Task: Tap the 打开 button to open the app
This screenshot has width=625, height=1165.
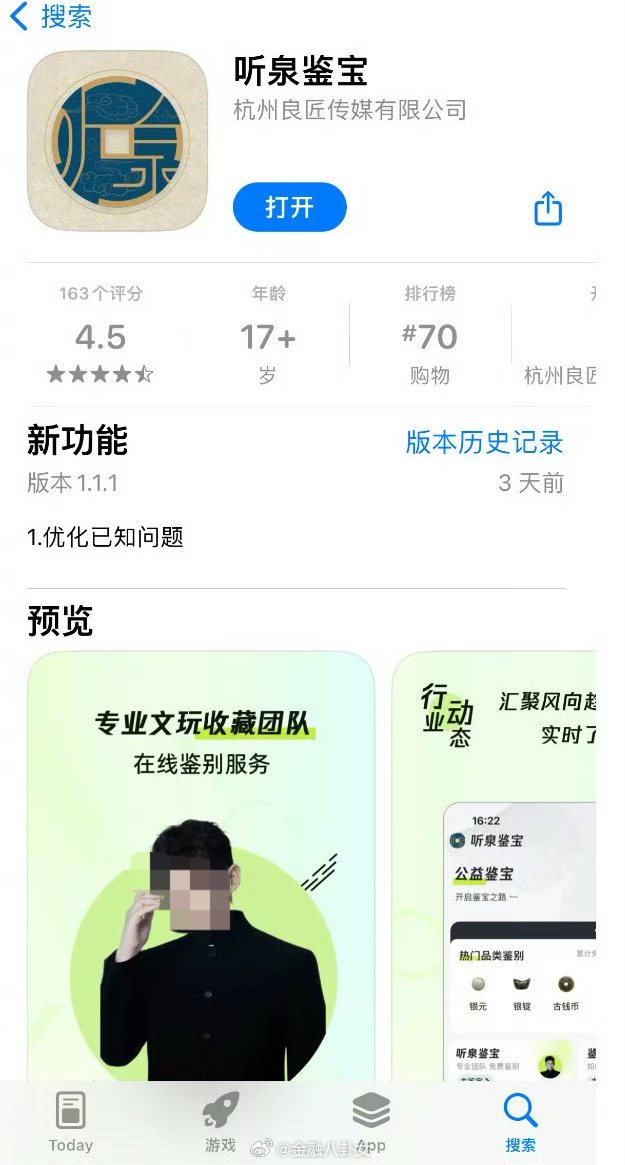Action: (x=289, y=207)
